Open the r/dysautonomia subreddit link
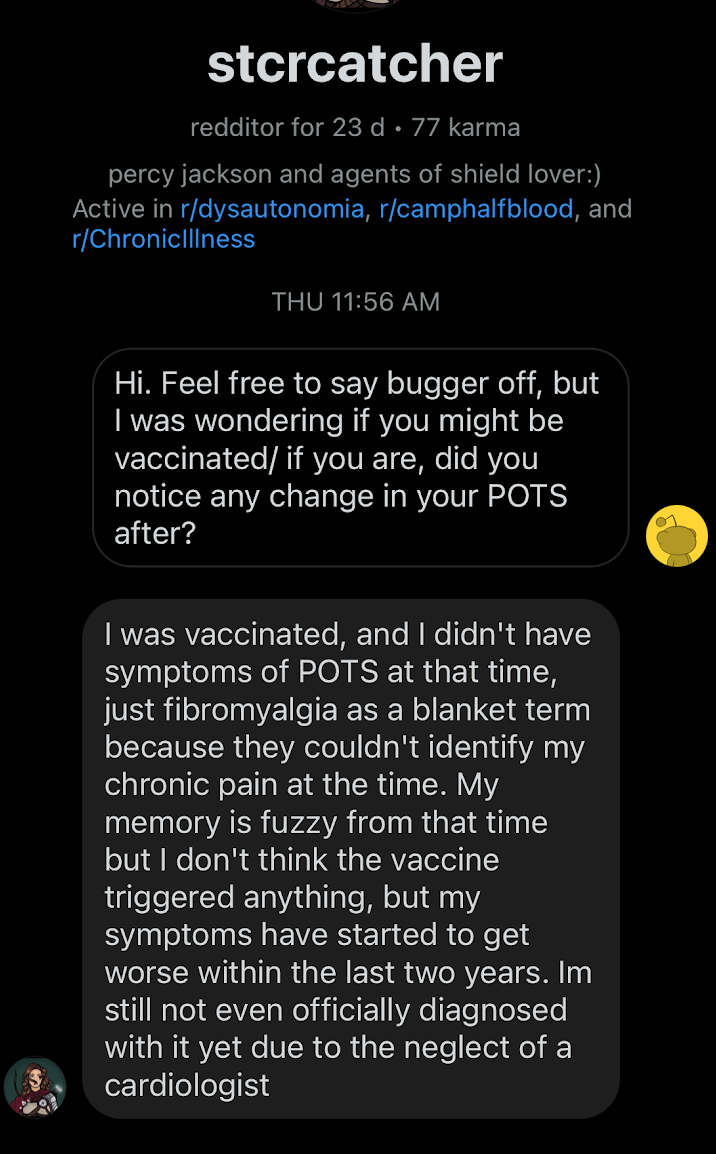716x1154 pixels. [x=272, y=209]
